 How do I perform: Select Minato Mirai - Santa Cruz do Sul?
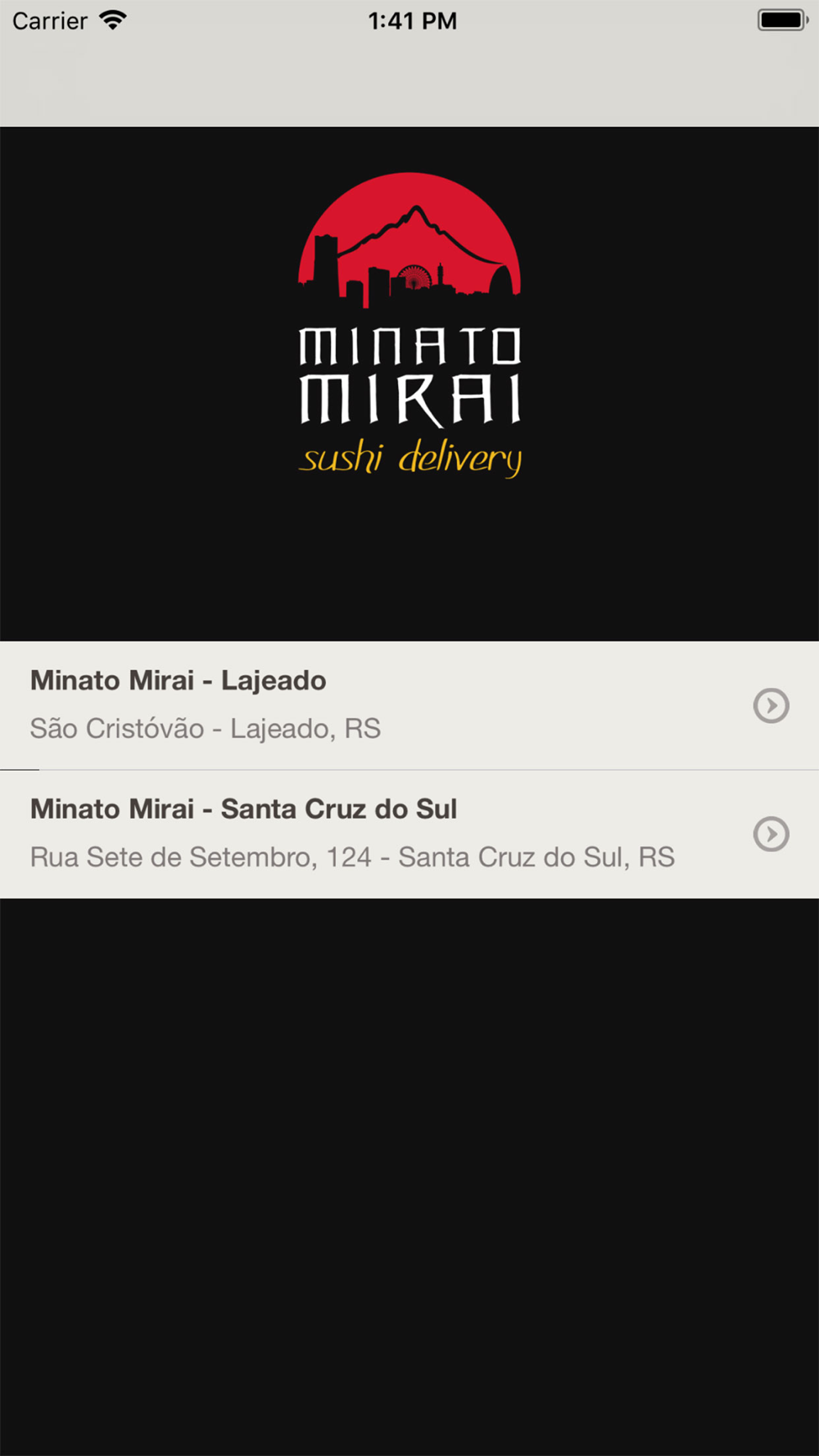(x=409, y=834)
